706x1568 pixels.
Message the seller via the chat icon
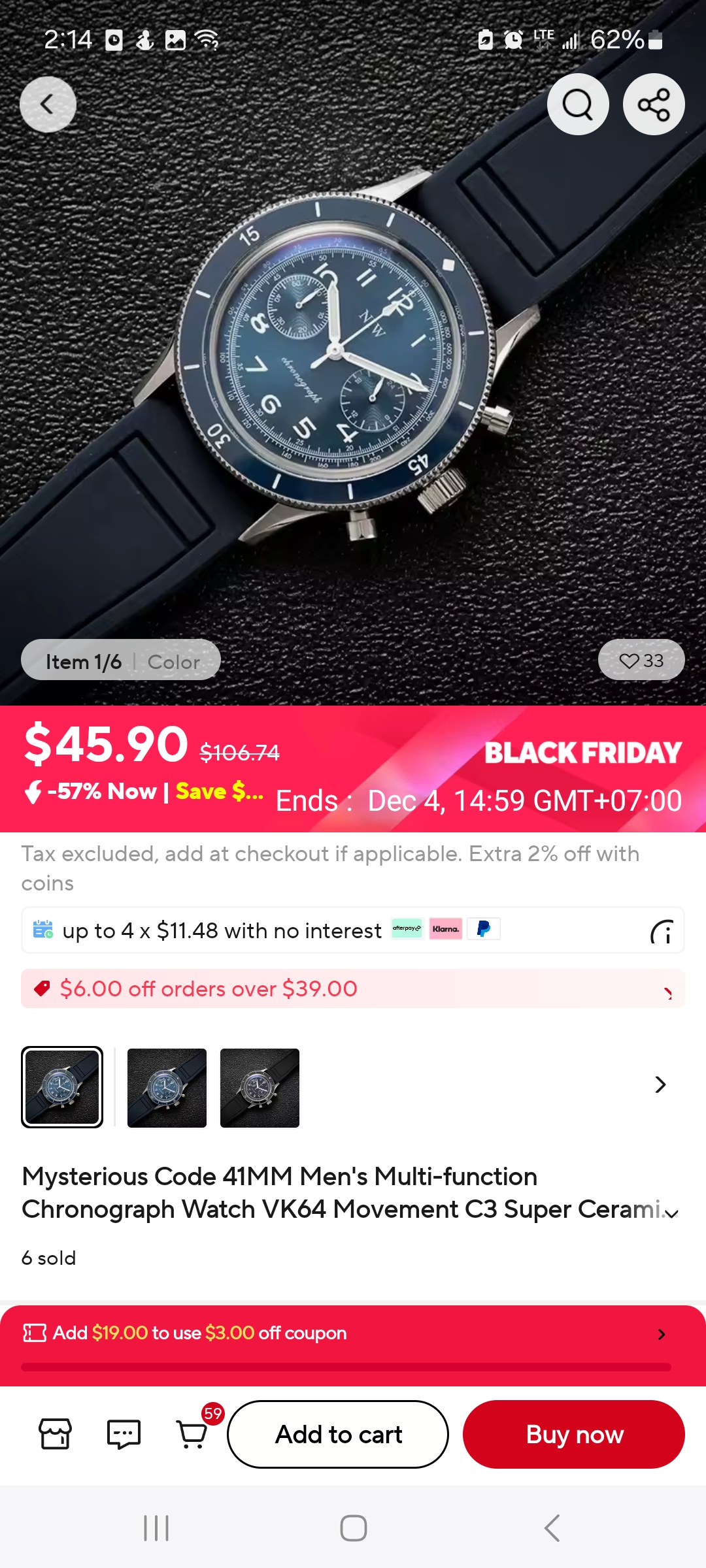[124, 1434]
